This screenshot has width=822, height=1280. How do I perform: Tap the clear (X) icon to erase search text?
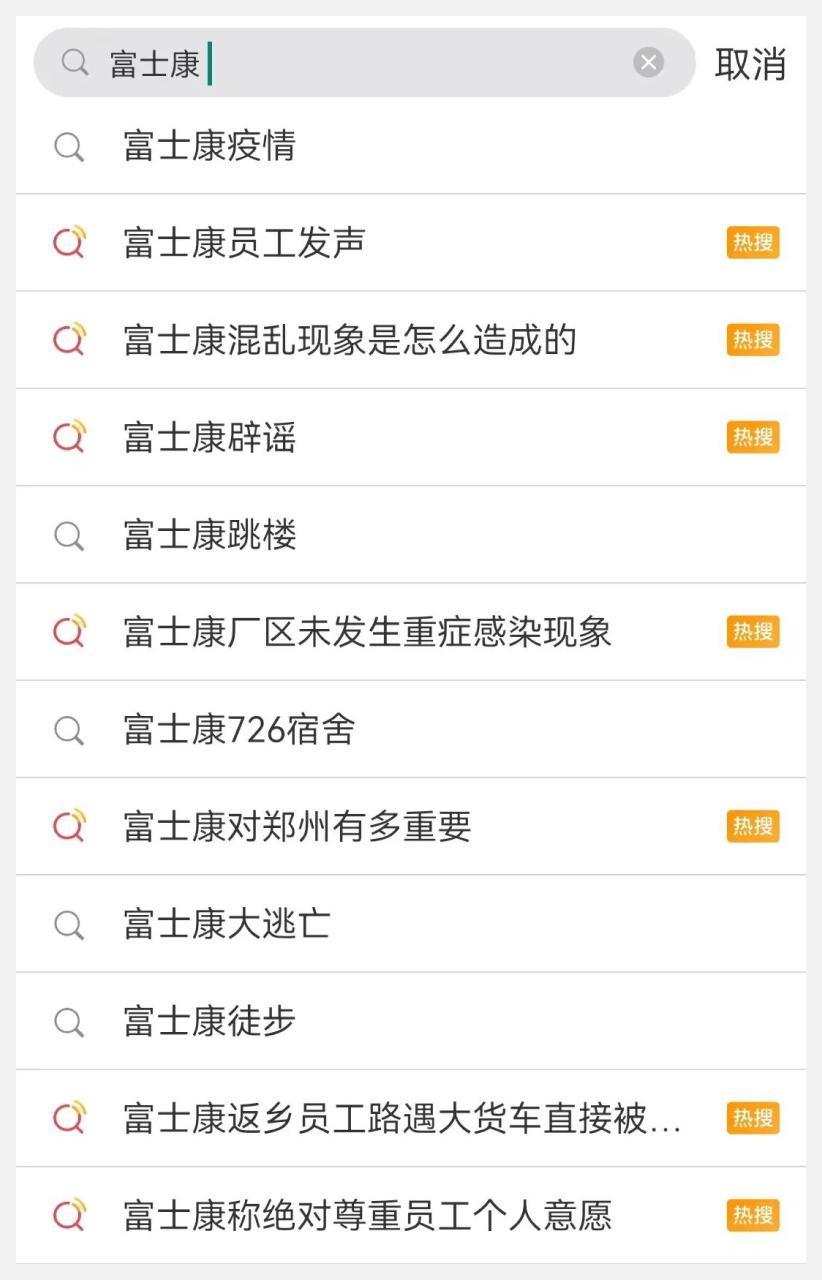point(648,62)
